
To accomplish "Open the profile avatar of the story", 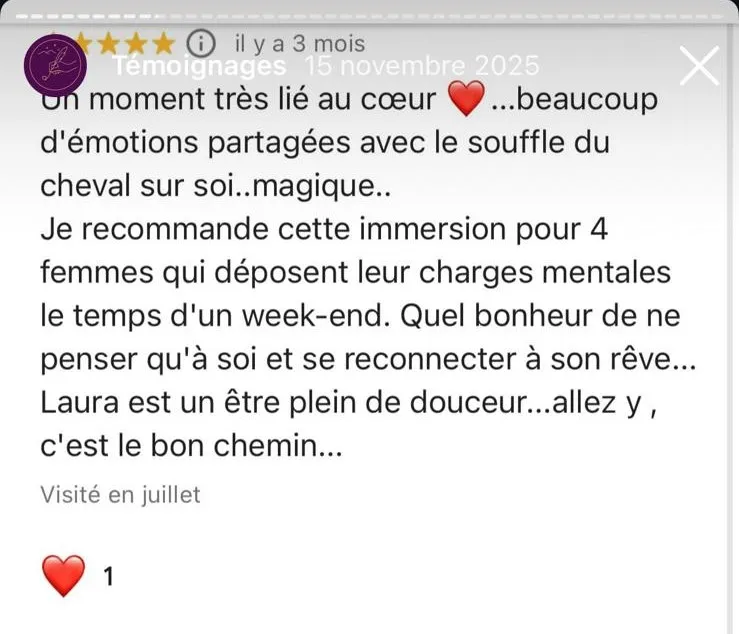I will [x=56, y=65].
